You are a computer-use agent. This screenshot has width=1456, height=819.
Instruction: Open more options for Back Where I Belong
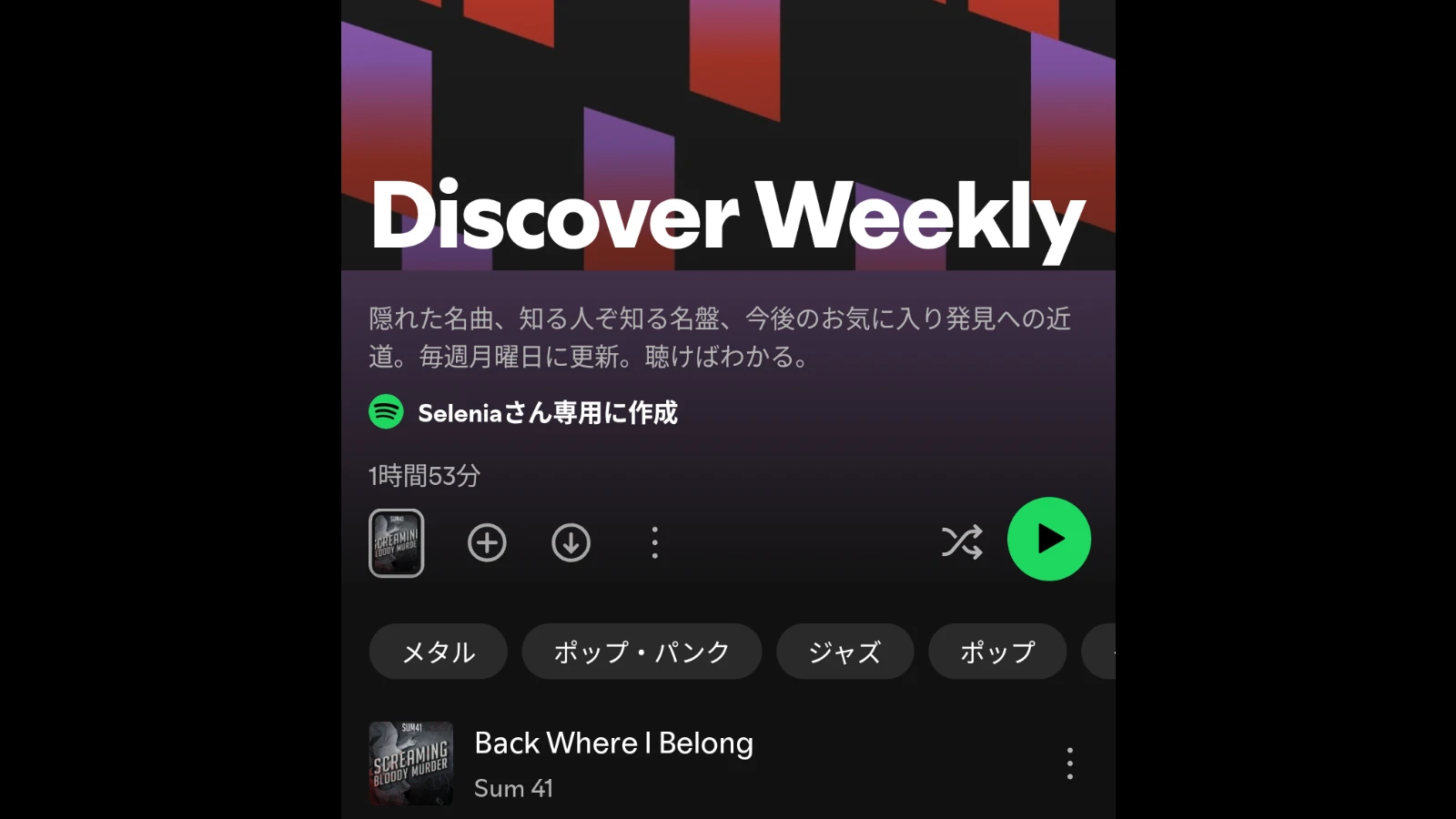(x=1069, y=763)
